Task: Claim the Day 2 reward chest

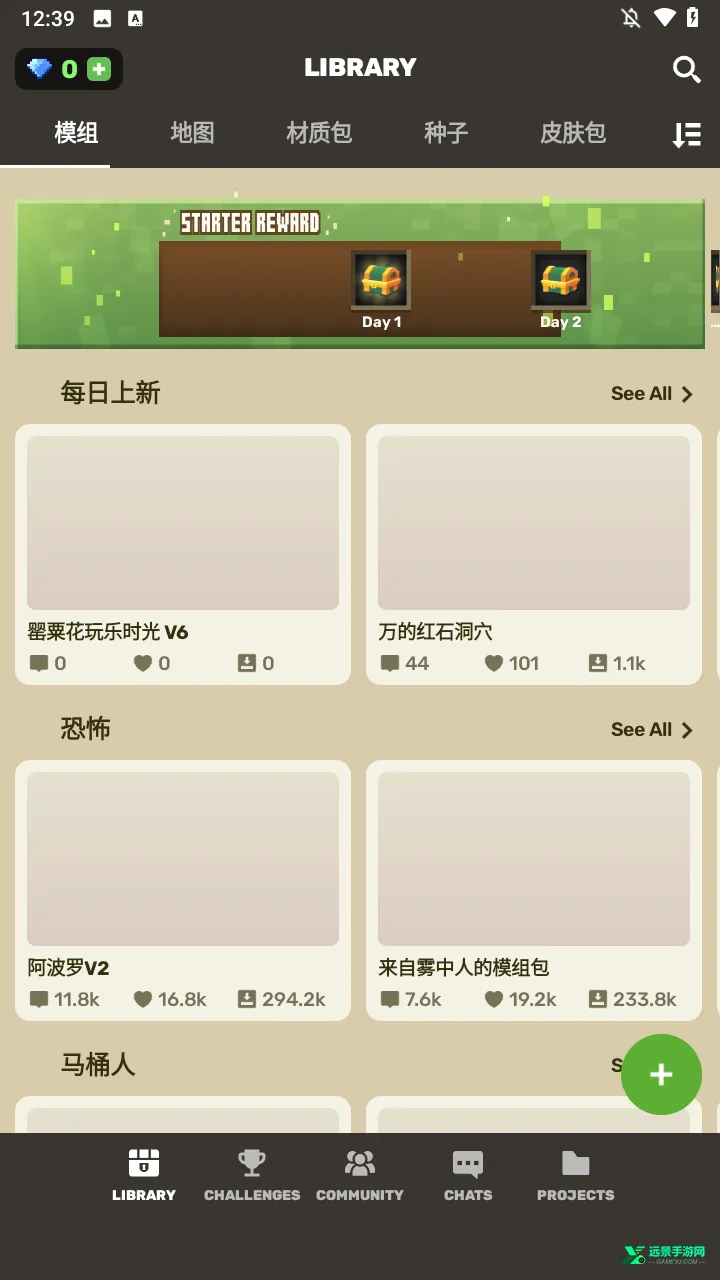Action: click(560, 280)
